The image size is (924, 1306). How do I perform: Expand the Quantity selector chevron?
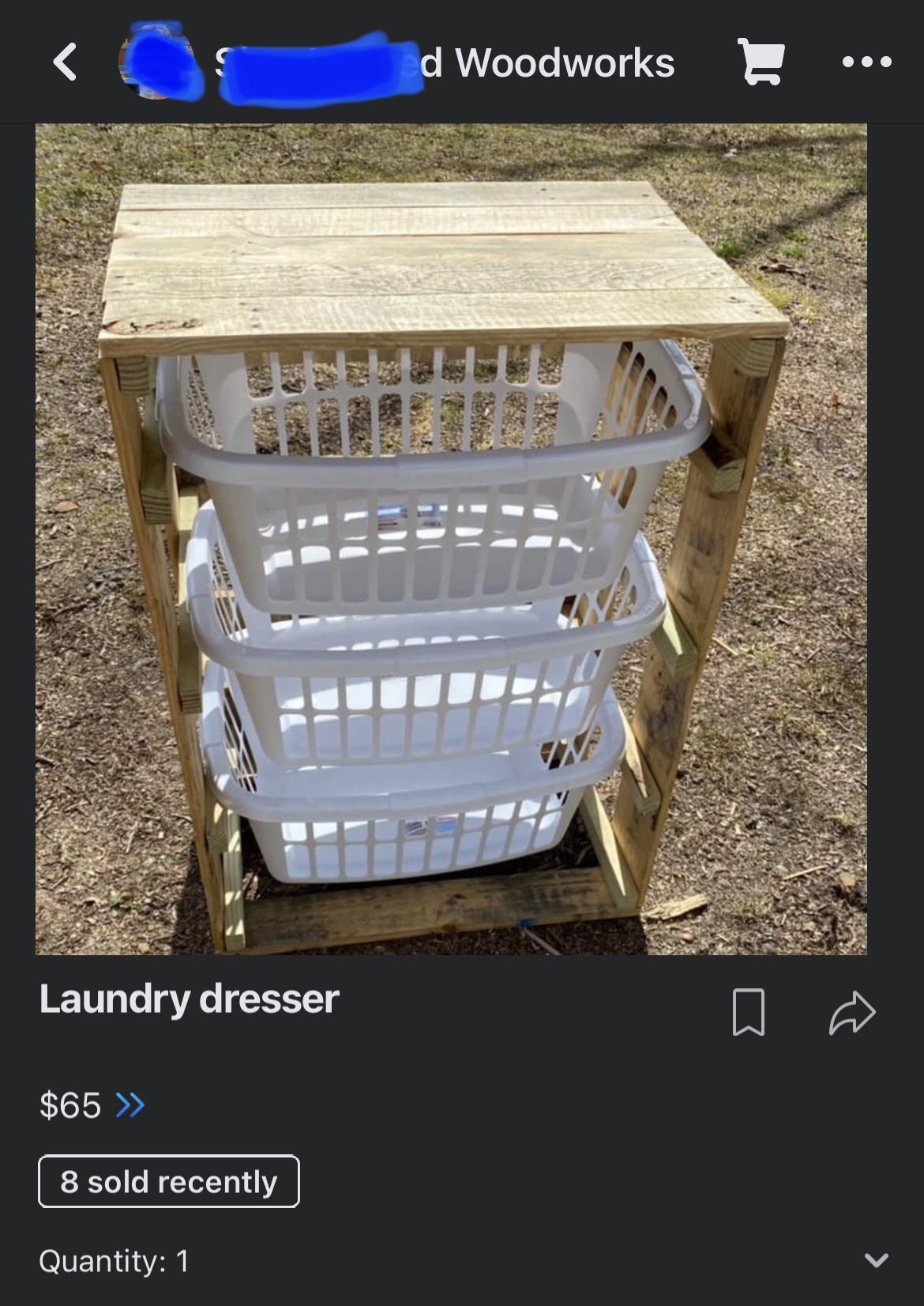click(875, 1261)
